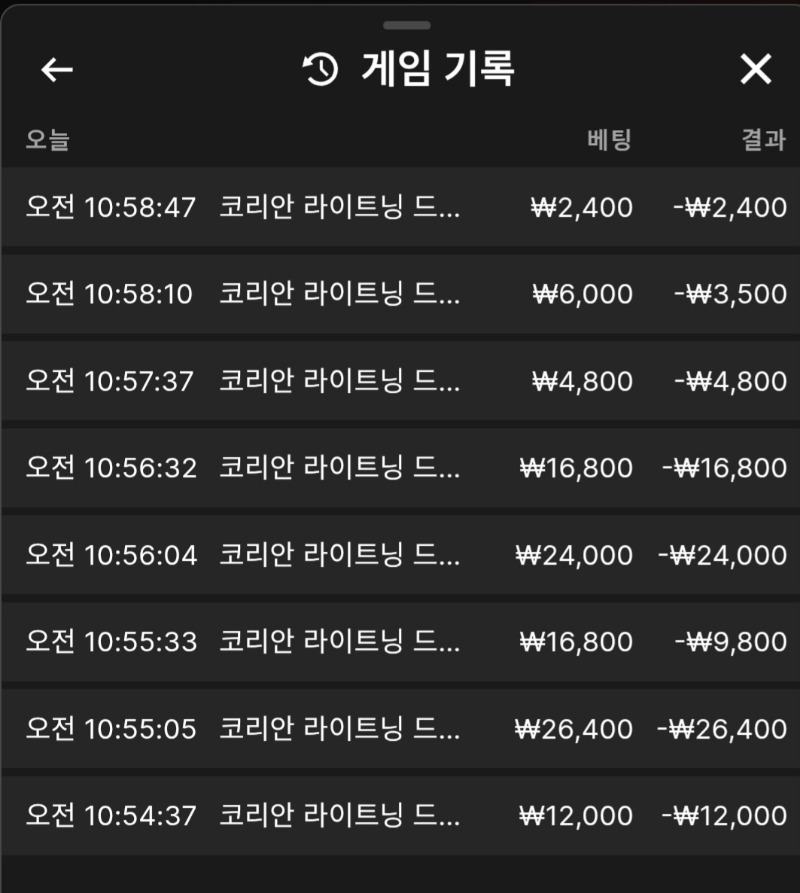Open the 10:58:10 game record
The width and height of the screenshot is (800, 893).
[400, 294]
